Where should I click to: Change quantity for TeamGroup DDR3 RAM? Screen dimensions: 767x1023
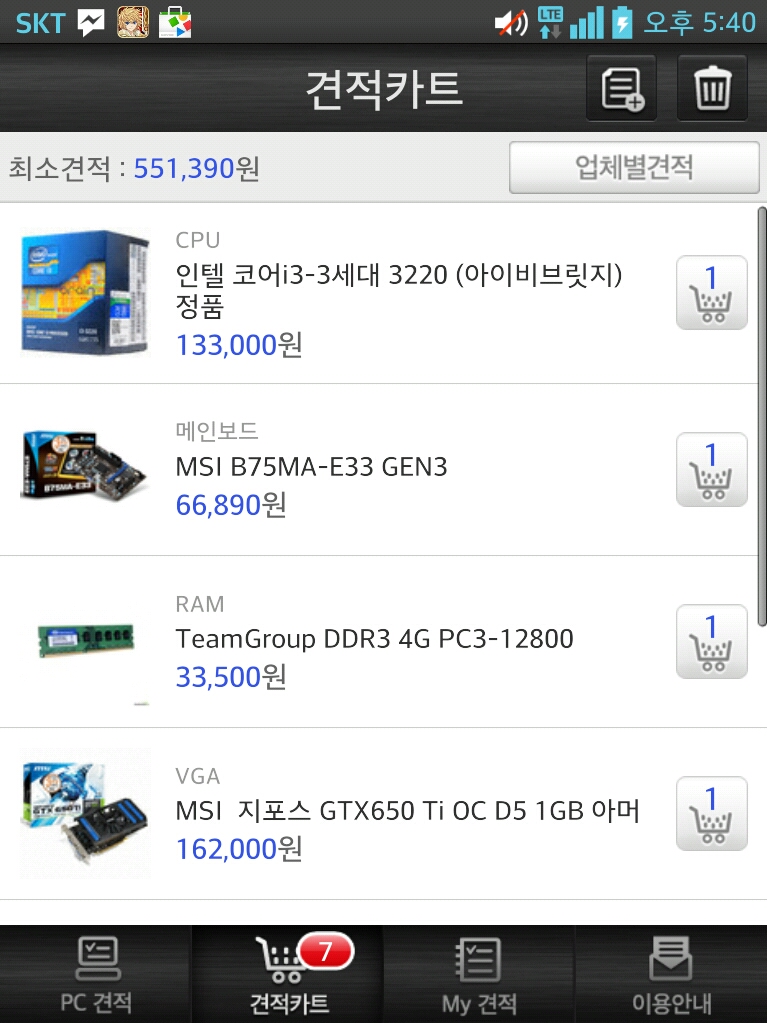tap(711, 641)
